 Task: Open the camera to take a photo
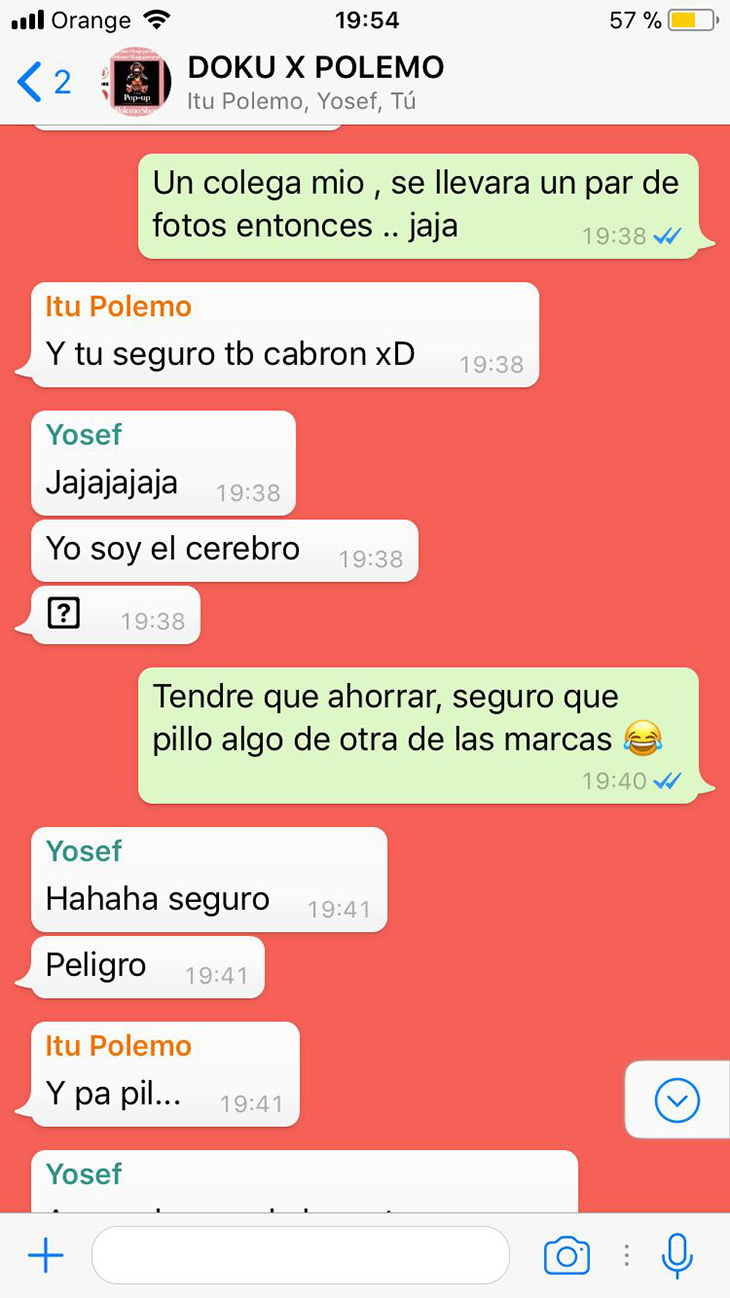[566, 1255]
